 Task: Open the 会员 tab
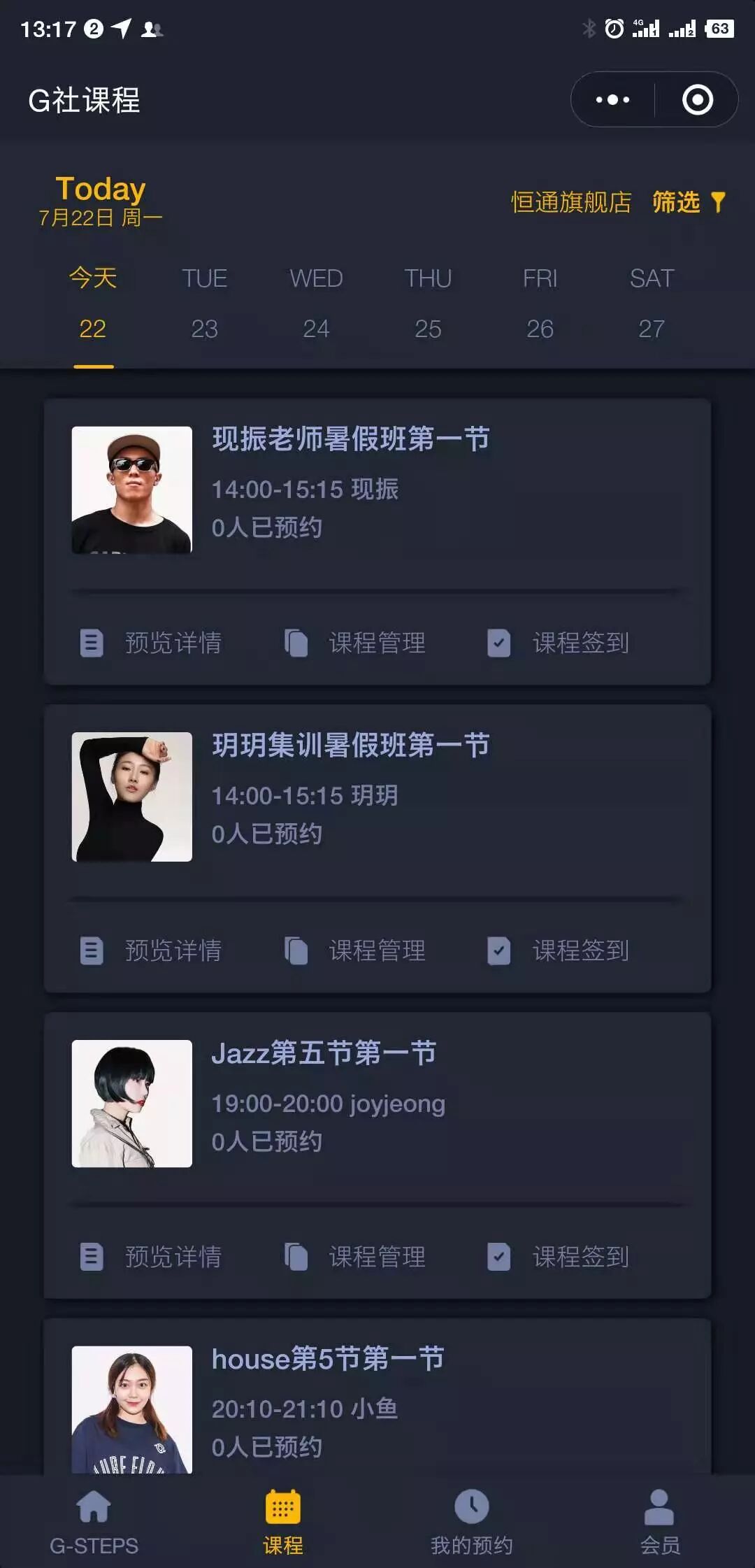[660, 1522]
